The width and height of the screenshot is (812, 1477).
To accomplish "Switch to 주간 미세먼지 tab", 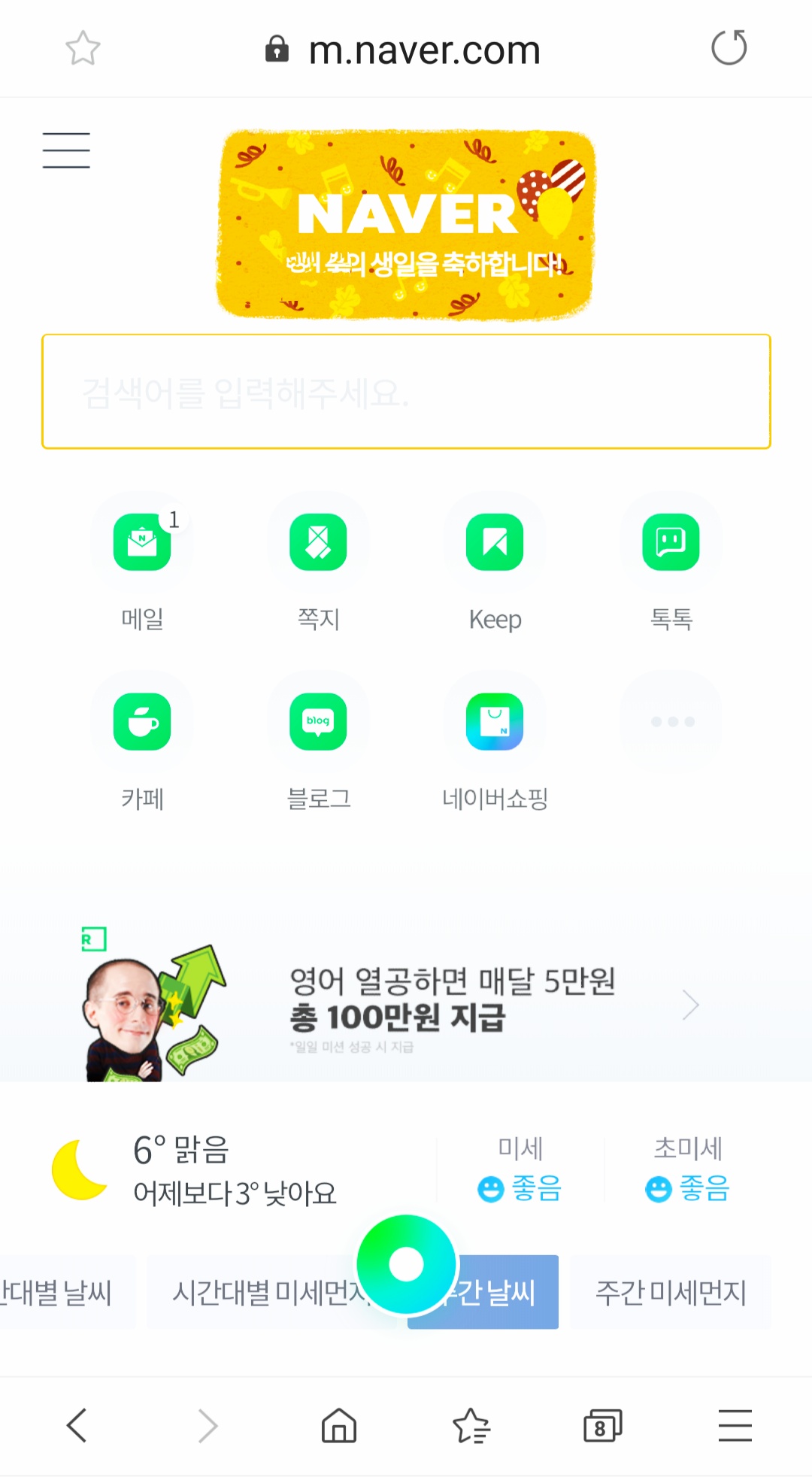I will coord(671,1292).
